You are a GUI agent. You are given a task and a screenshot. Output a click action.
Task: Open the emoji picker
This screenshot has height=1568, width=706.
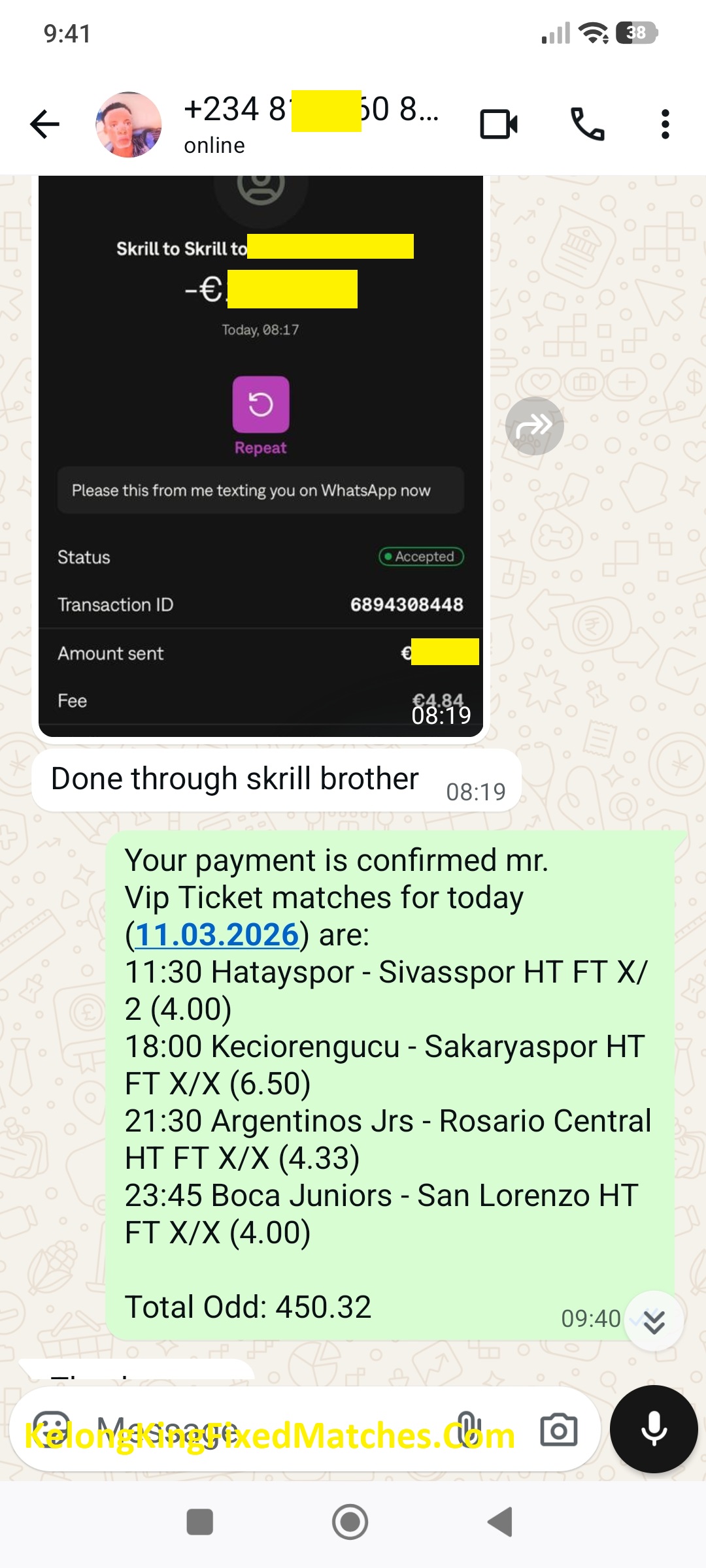[x=52, y=1429]
